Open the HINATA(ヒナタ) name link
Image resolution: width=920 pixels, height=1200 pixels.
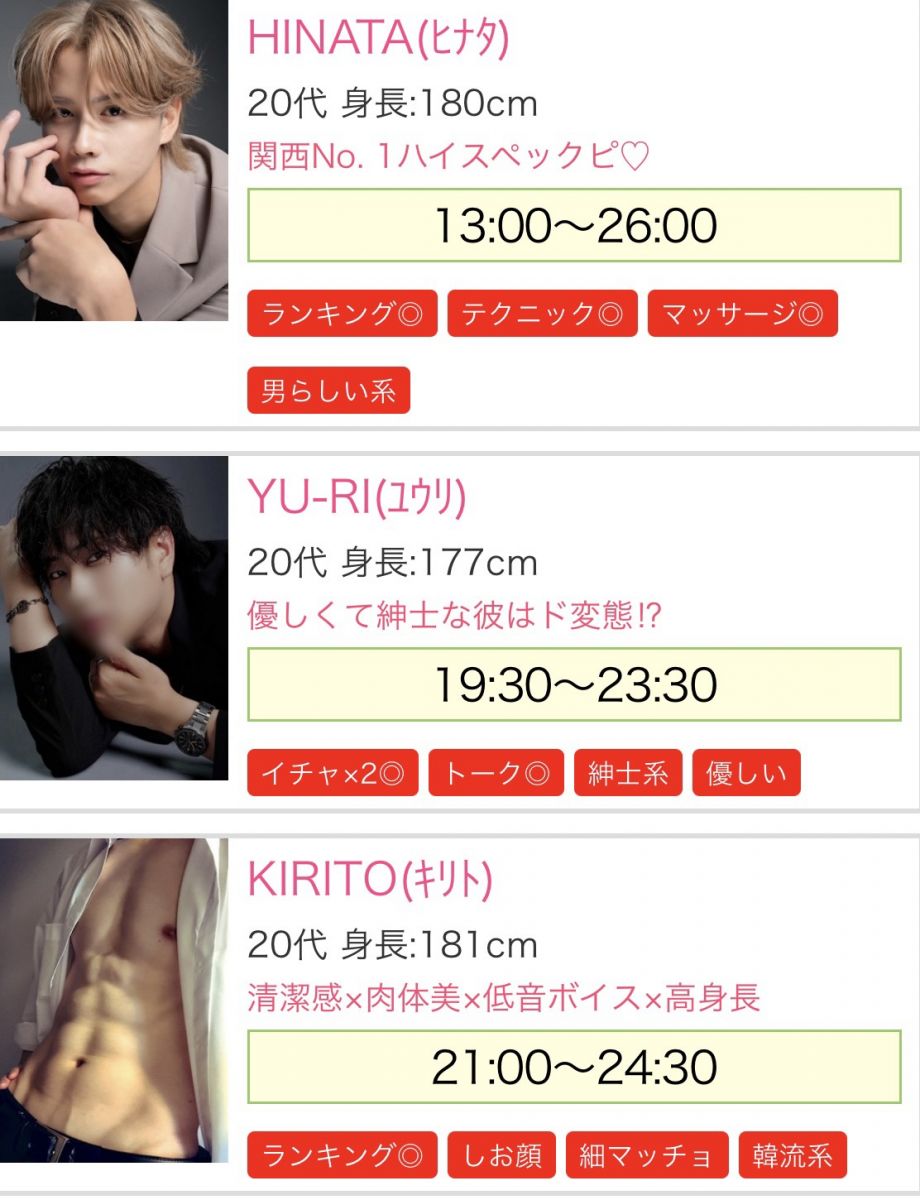tap(378, 38)
